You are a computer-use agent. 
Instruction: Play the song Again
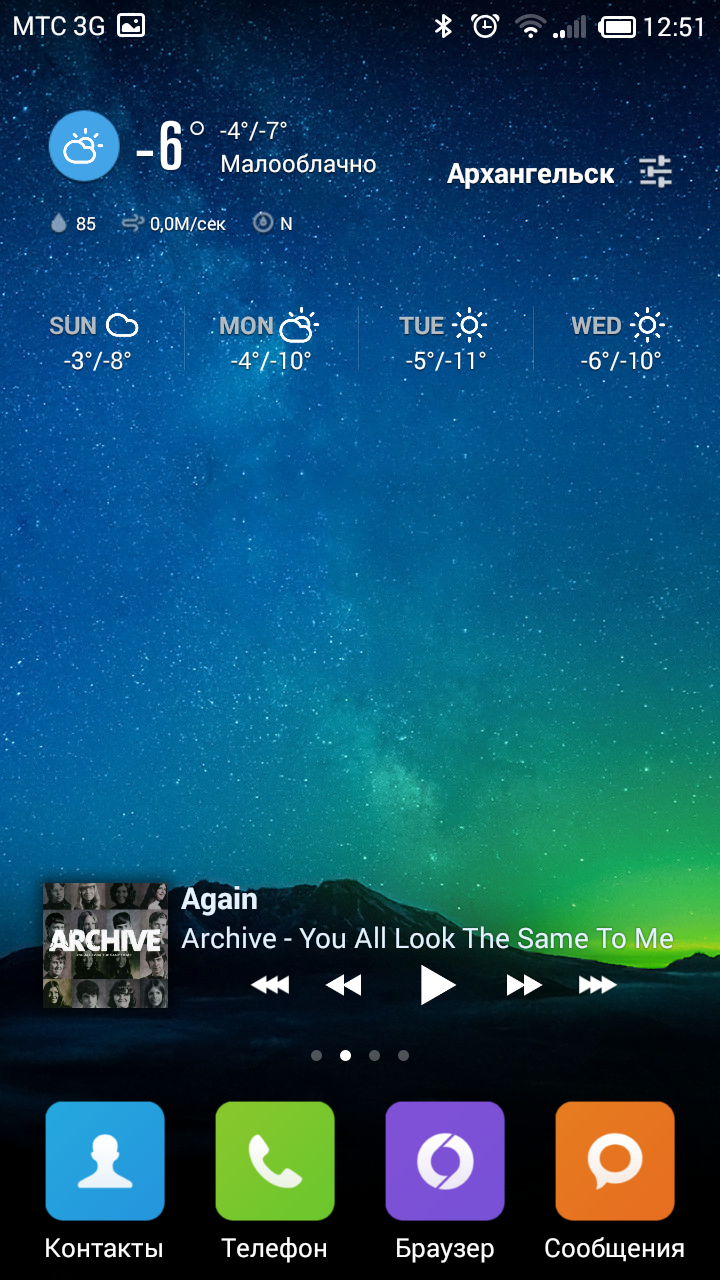tap(437, 985)
